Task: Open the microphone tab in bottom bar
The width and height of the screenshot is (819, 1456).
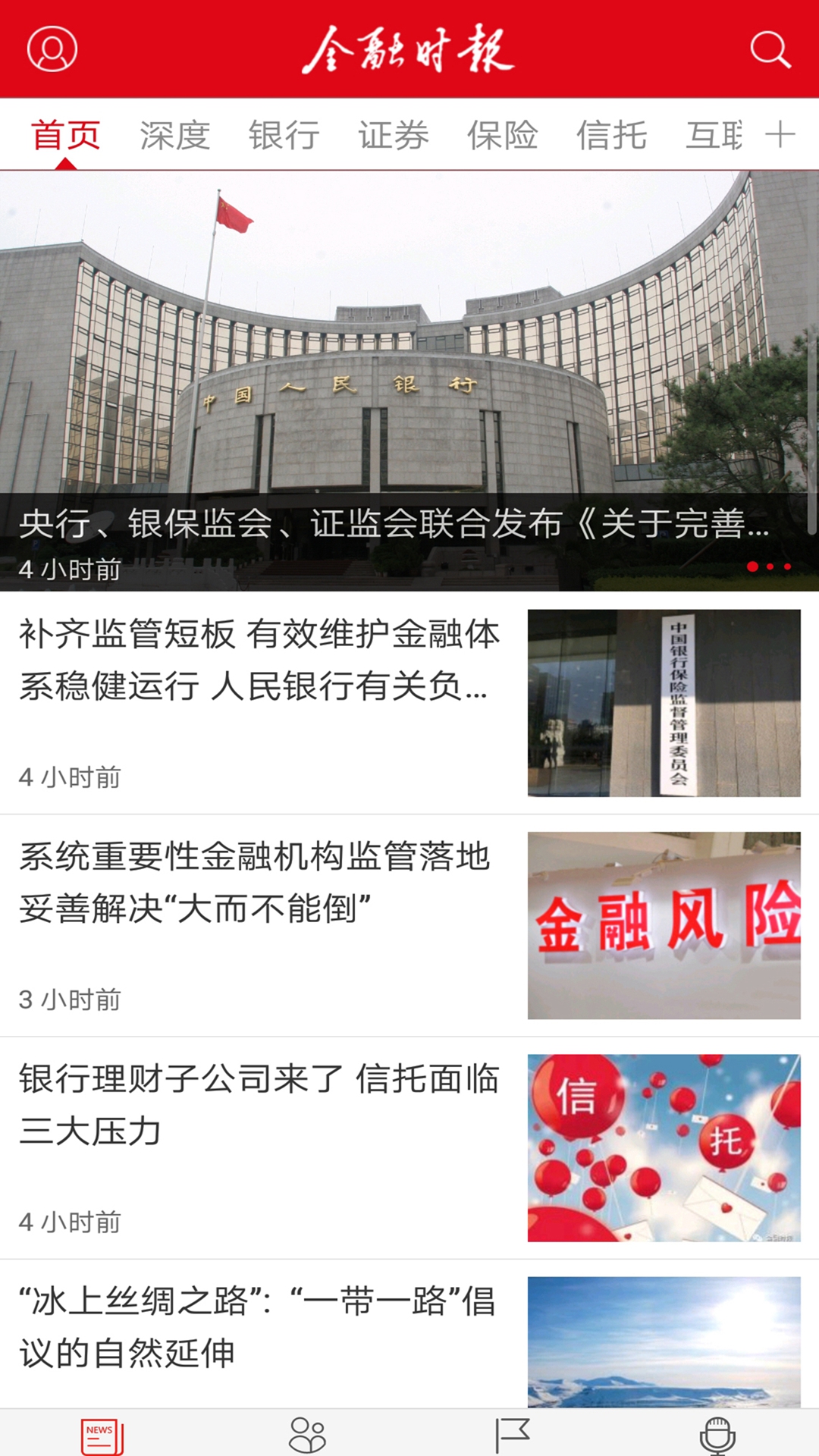Action: (x=717, y=1436)
